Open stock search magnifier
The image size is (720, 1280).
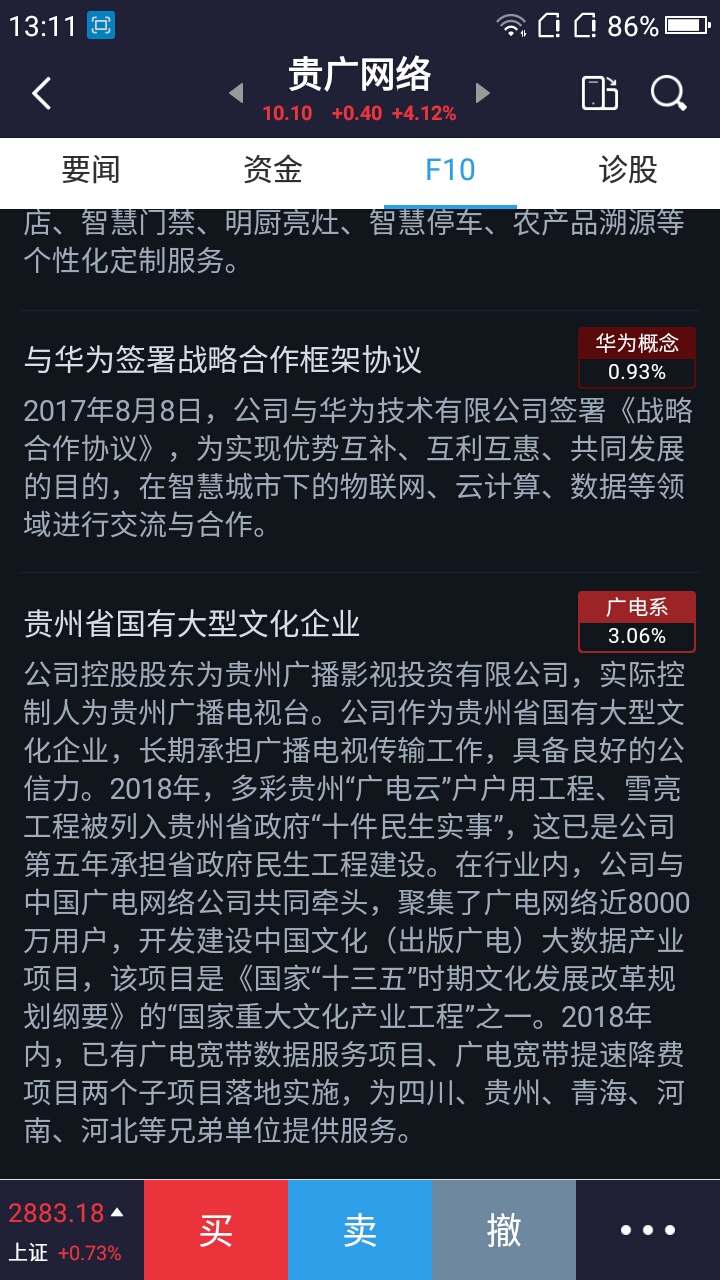click(x=668, y=93)
